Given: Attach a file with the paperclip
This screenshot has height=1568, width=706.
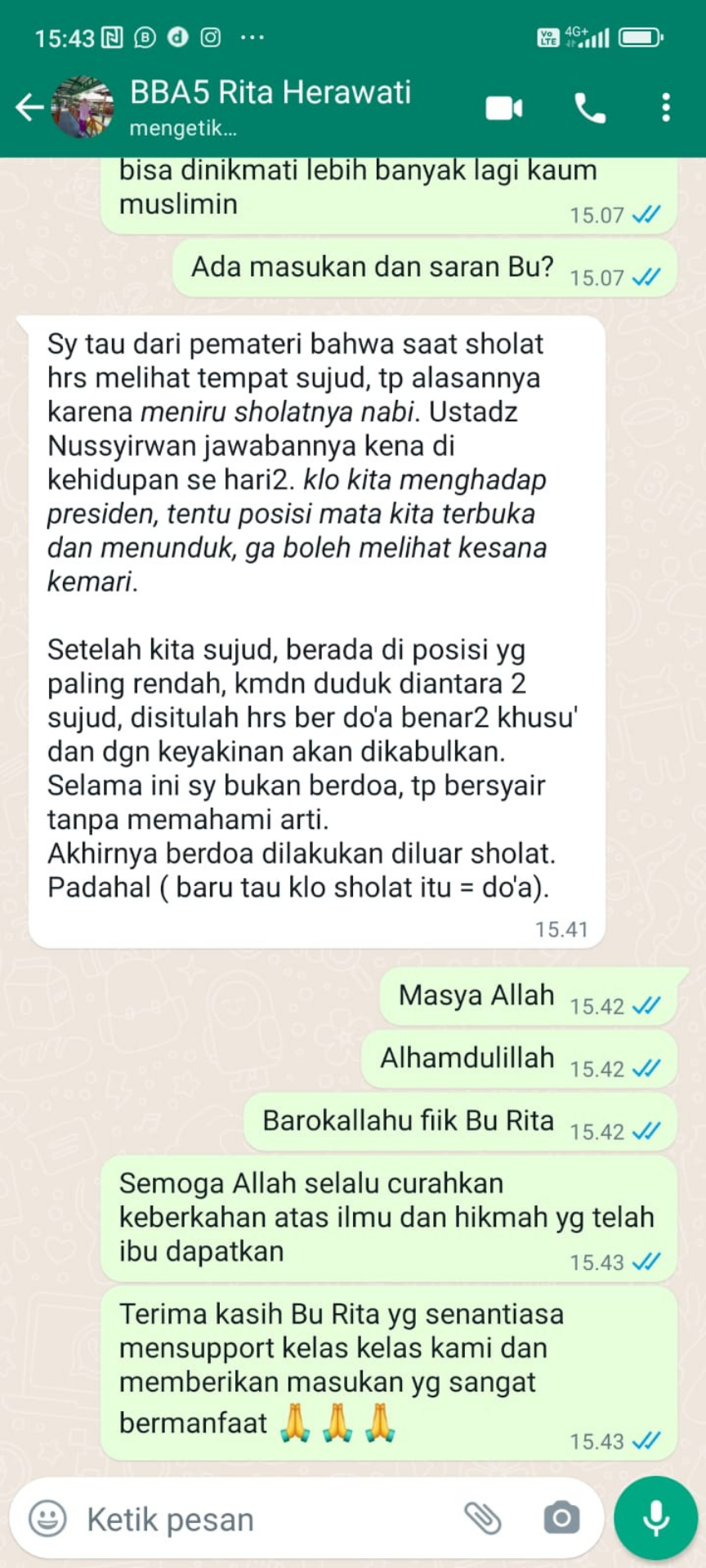Looking at the screenshot, I should click(483, 1519).
